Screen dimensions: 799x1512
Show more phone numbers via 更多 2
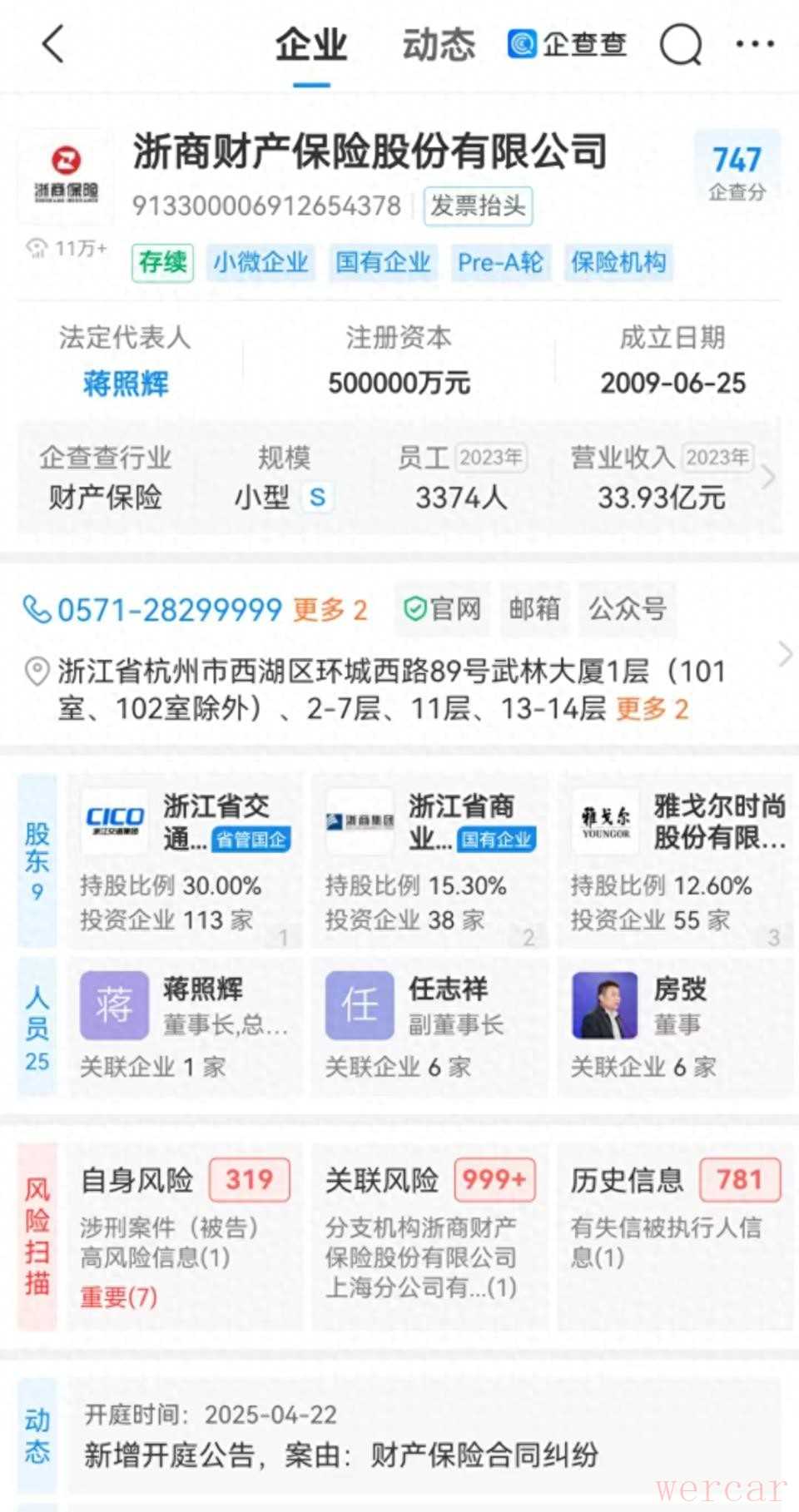330,610
